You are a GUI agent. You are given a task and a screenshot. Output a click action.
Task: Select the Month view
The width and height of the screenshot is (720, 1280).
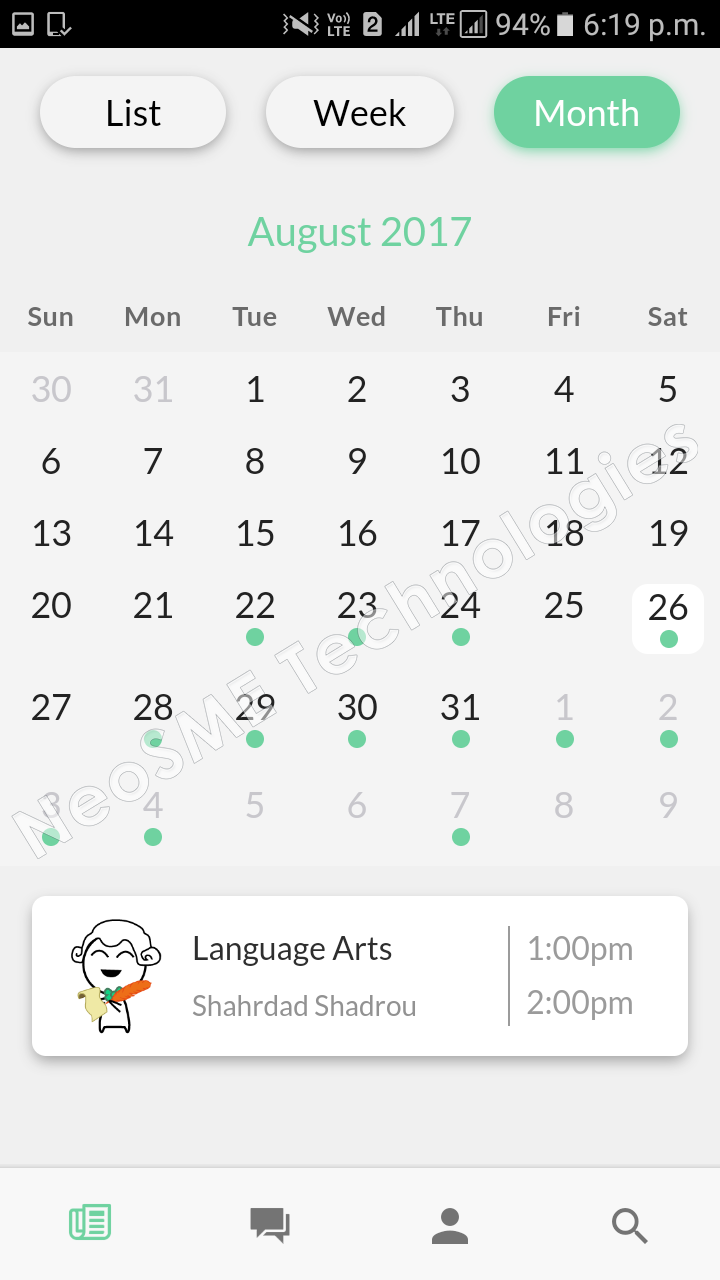click(x=587, y=113)
